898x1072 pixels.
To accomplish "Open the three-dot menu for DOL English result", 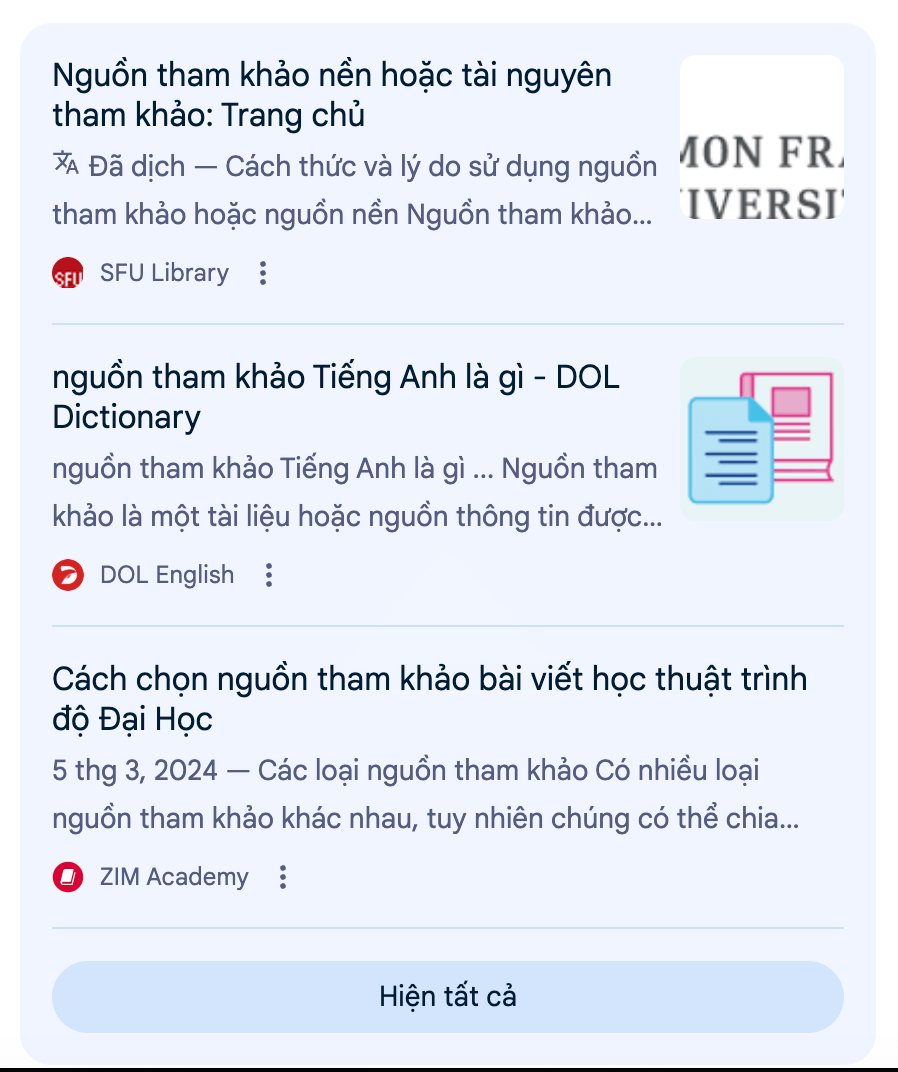I will 268,575.
